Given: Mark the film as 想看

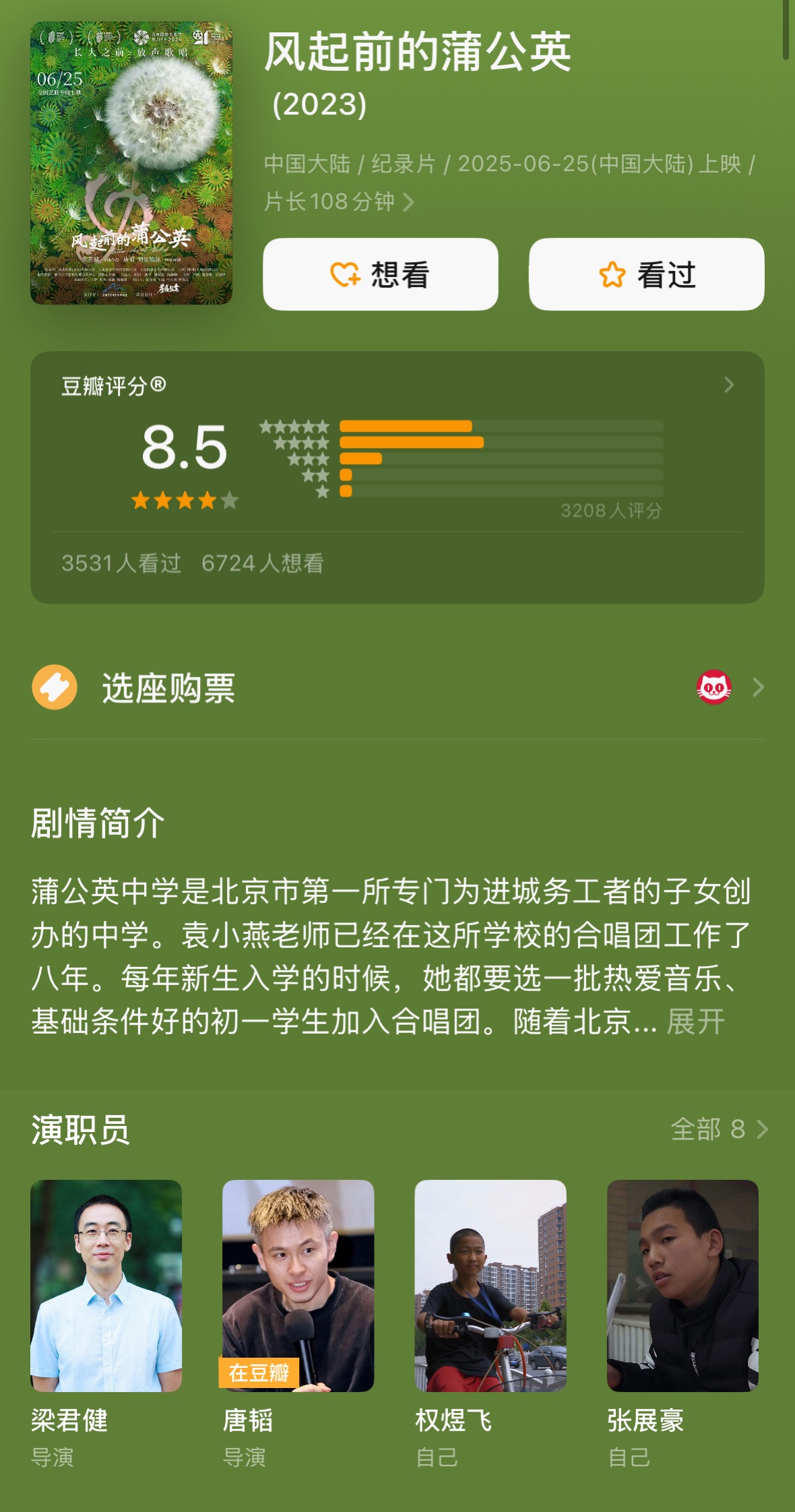Looking at the screenshot, I should 381,274.
